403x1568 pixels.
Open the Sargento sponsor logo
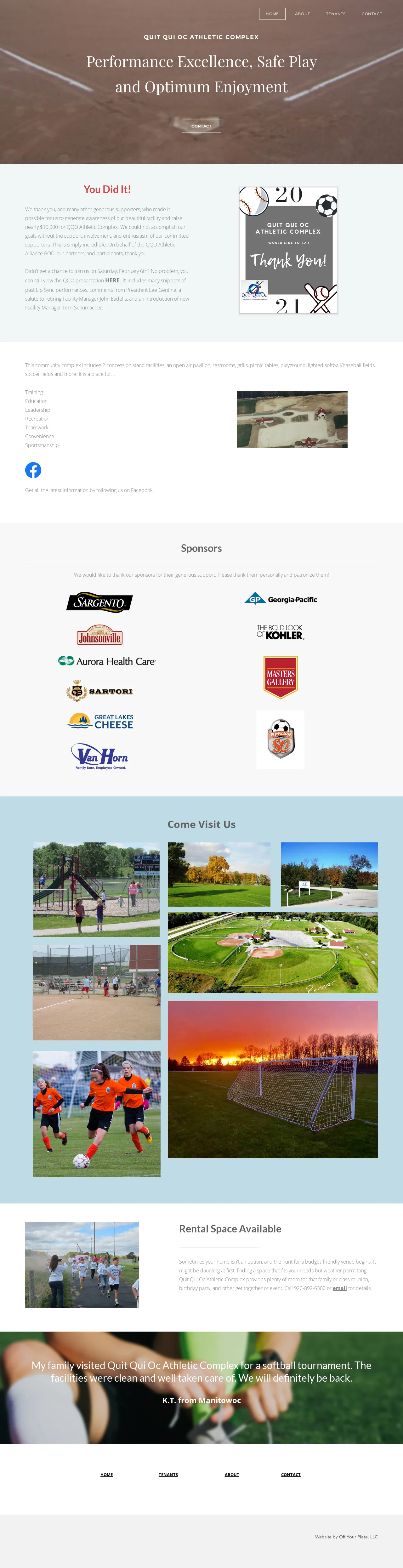(x=99, y=602)
